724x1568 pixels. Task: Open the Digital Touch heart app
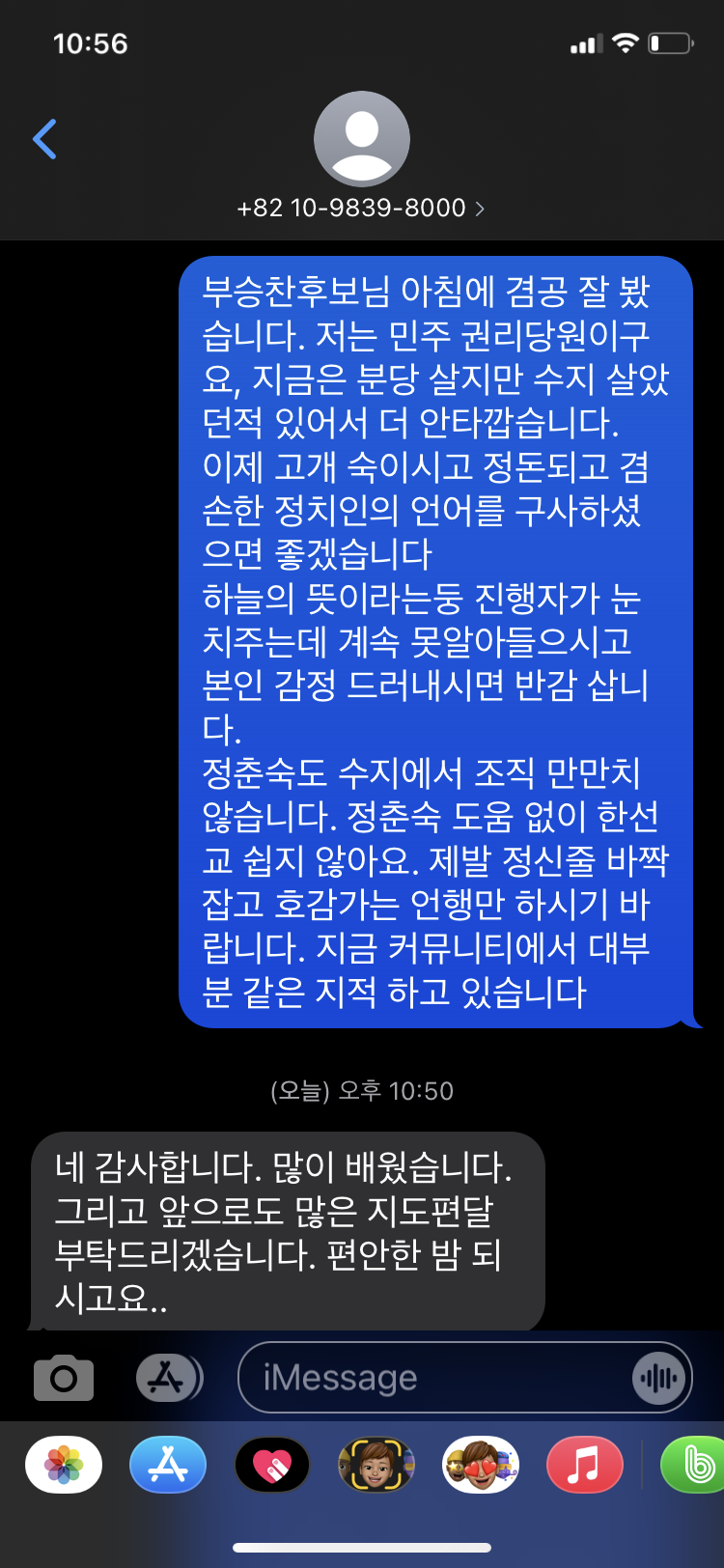click(x=272, y=1464)
